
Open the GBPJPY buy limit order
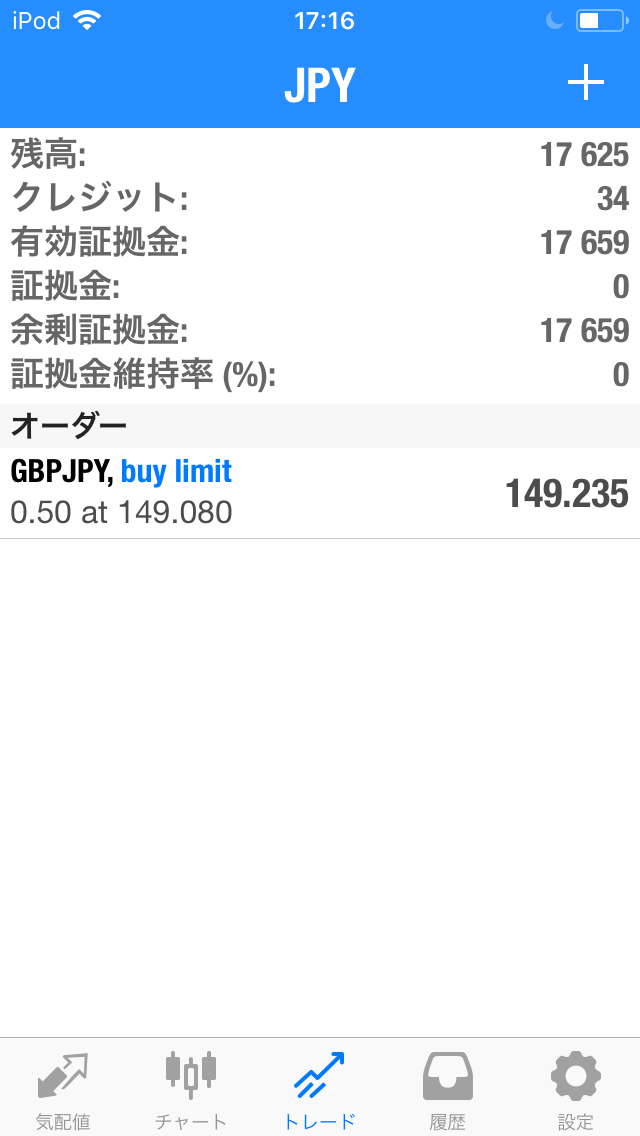[x=320, y=493]
